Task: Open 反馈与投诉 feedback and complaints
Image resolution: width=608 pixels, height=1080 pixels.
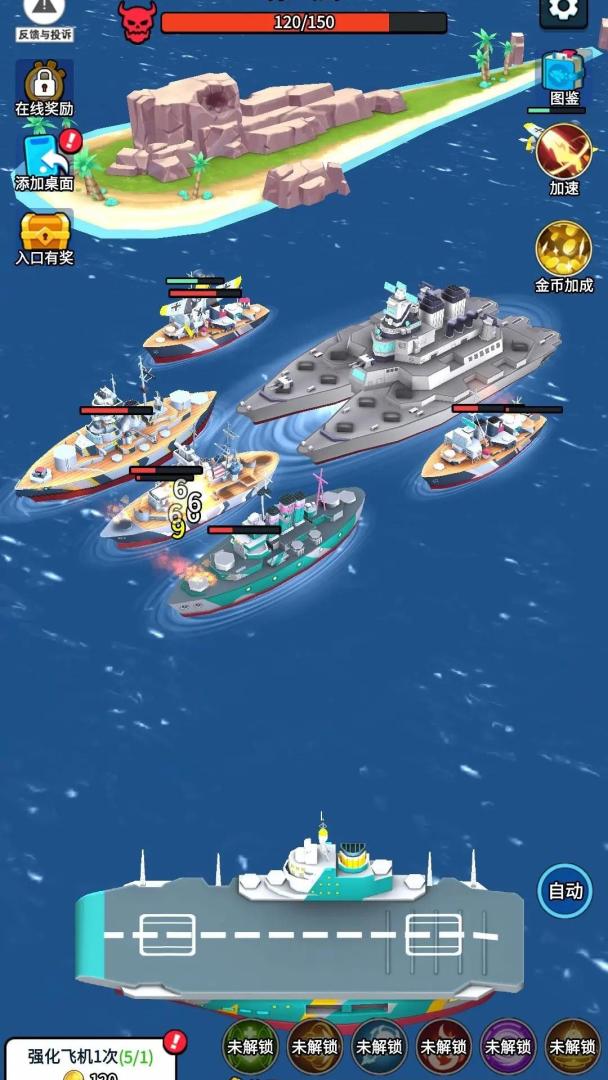Action: tap(45, 21)
